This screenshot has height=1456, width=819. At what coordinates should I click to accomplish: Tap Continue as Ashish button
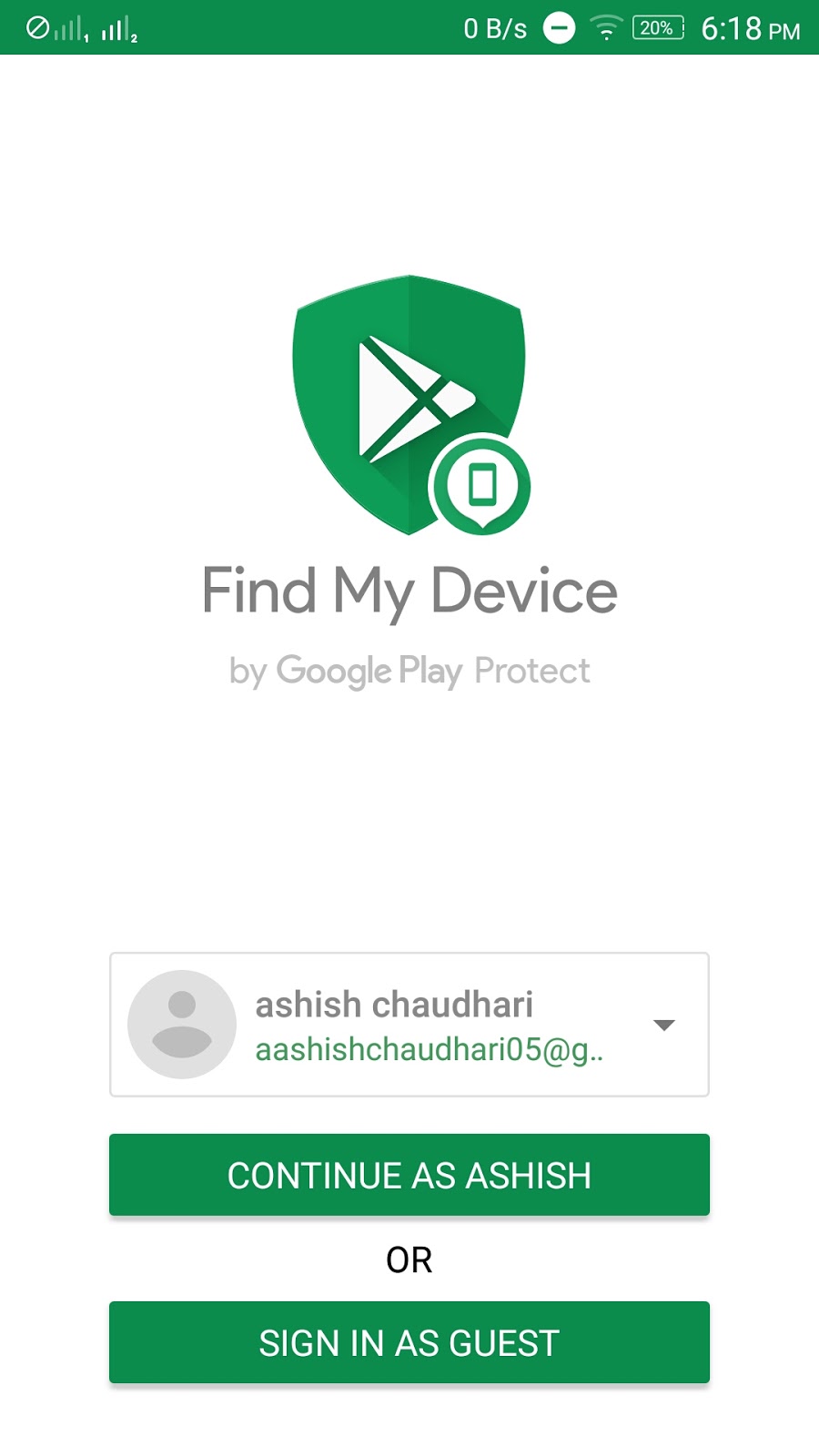point(409,1175)
